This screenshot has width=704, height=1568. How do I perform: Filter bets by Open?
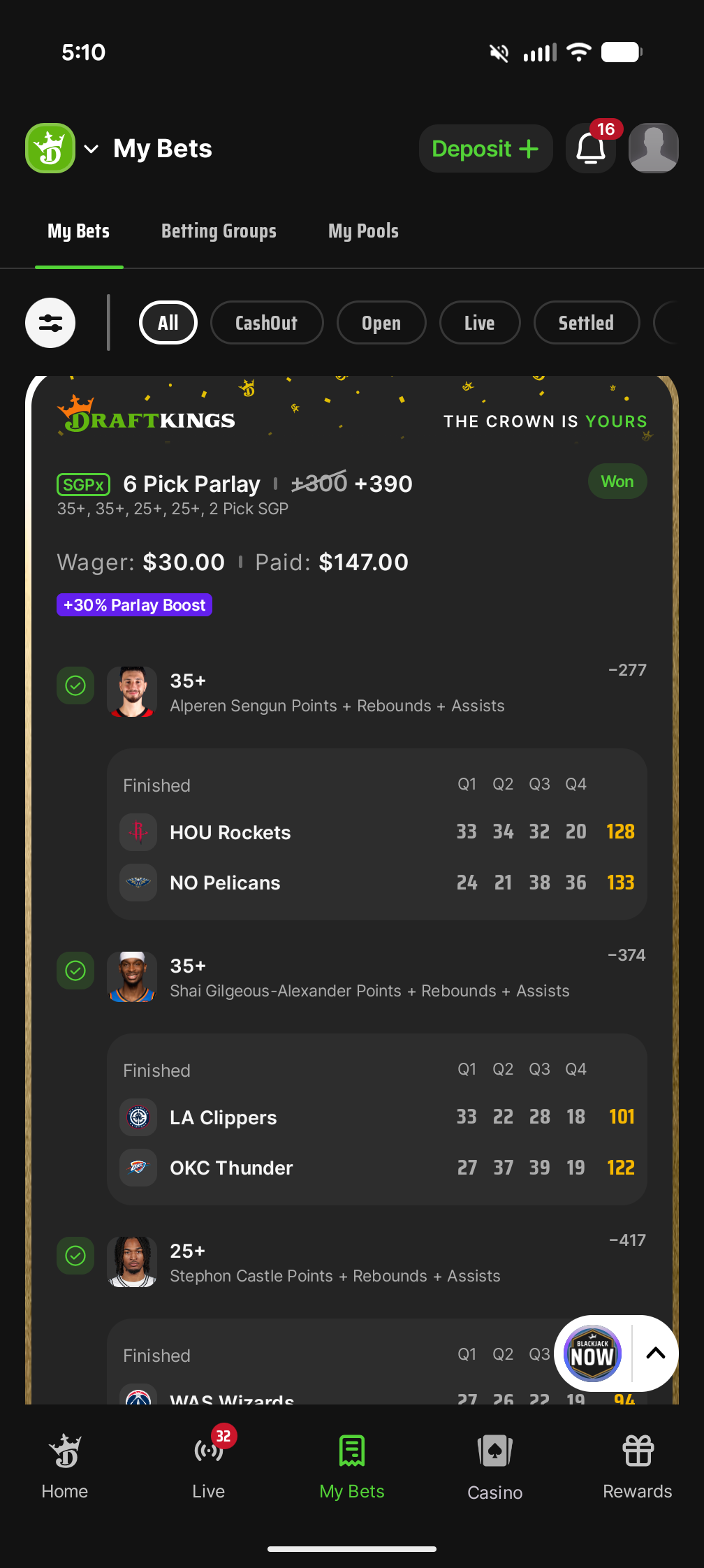click(x=381, y=323)
